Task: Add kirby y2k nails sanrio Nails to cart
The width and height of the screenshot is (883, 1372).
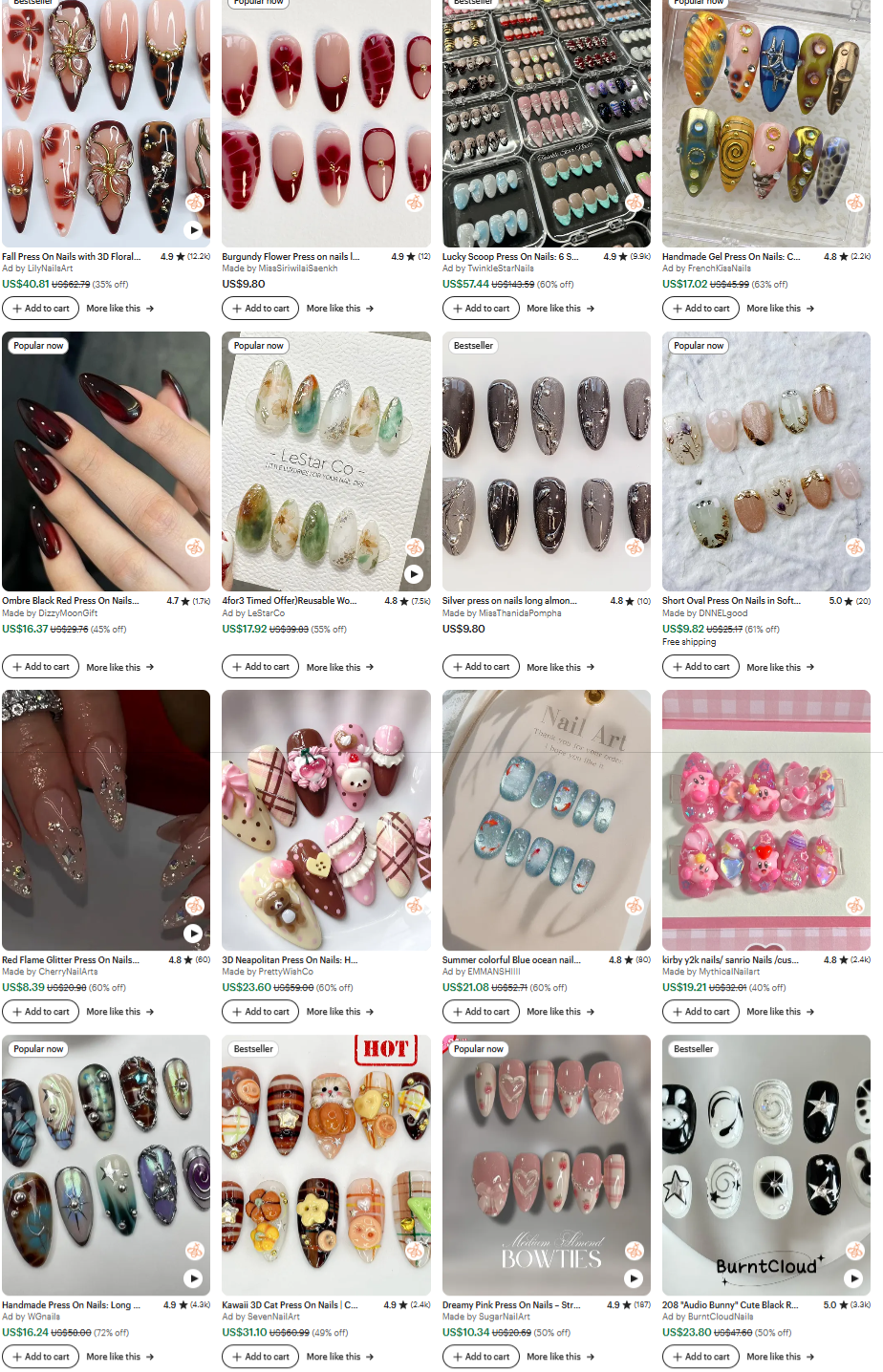Action: click(700, 1012)
